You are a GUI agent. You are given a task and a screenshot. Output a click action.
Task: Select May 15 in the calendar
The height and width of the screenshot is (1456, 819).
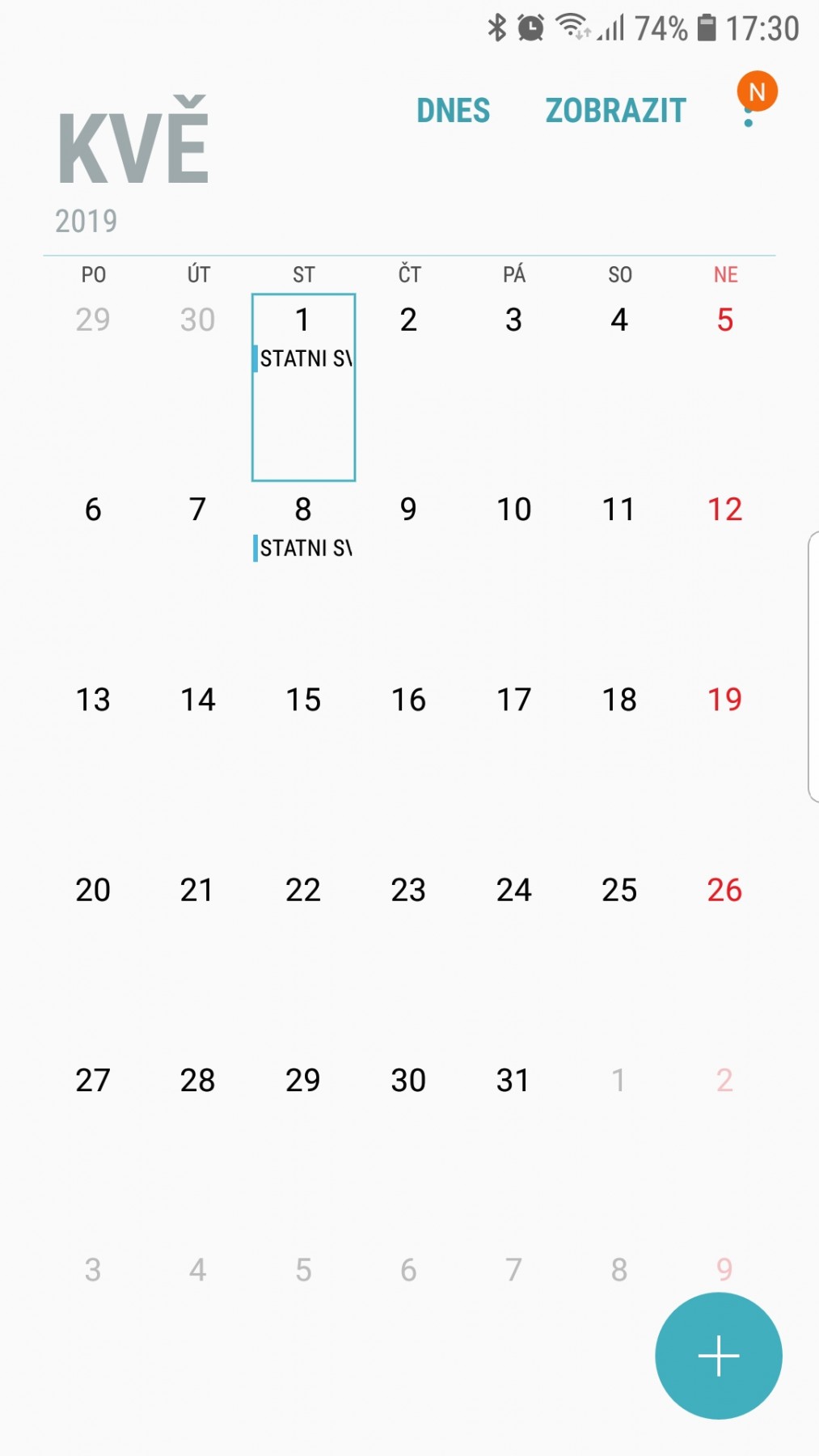pyautogui.click(x=303, y=700)
